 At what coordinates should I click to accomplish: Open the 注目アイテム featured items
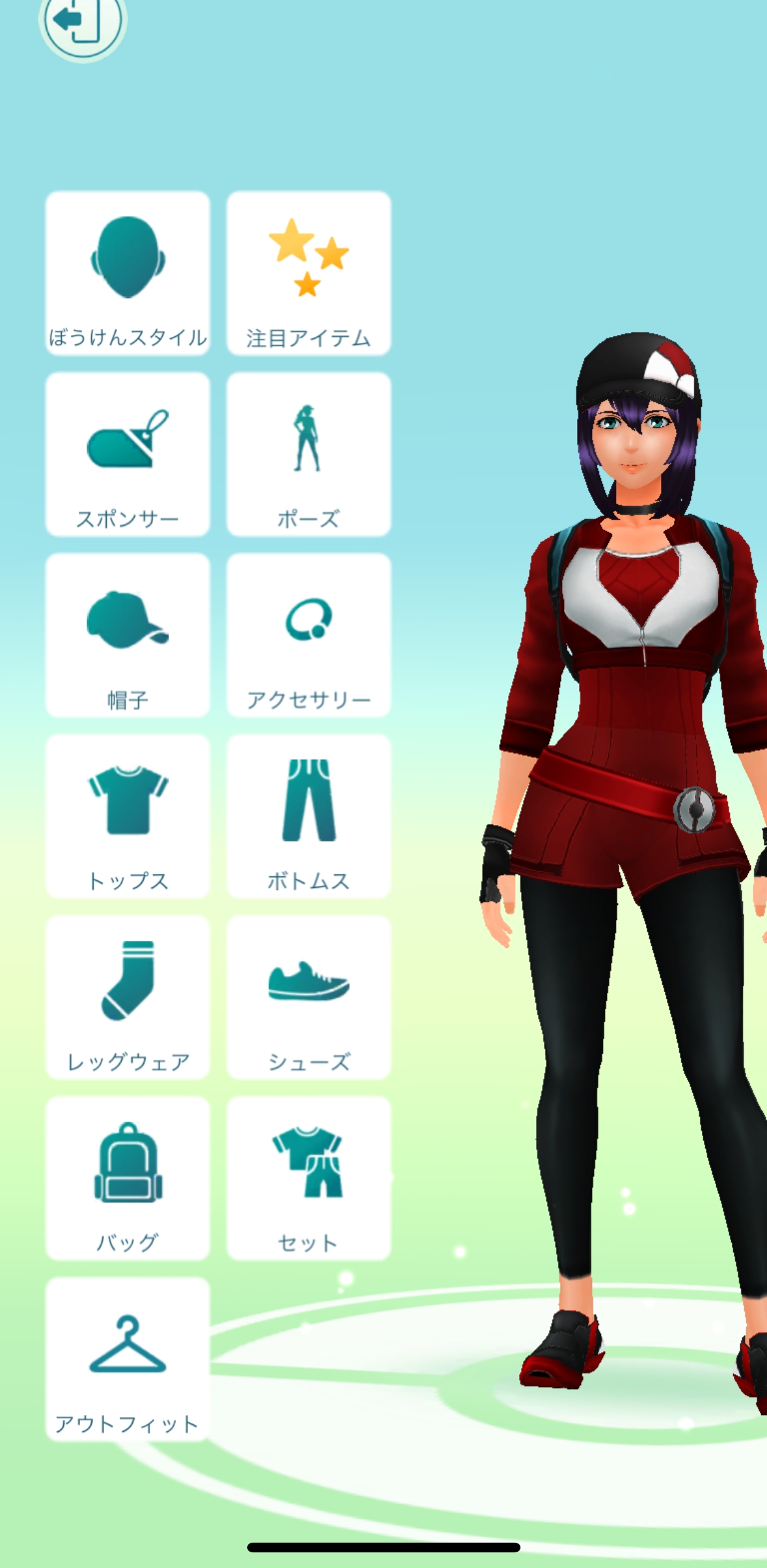308,273
